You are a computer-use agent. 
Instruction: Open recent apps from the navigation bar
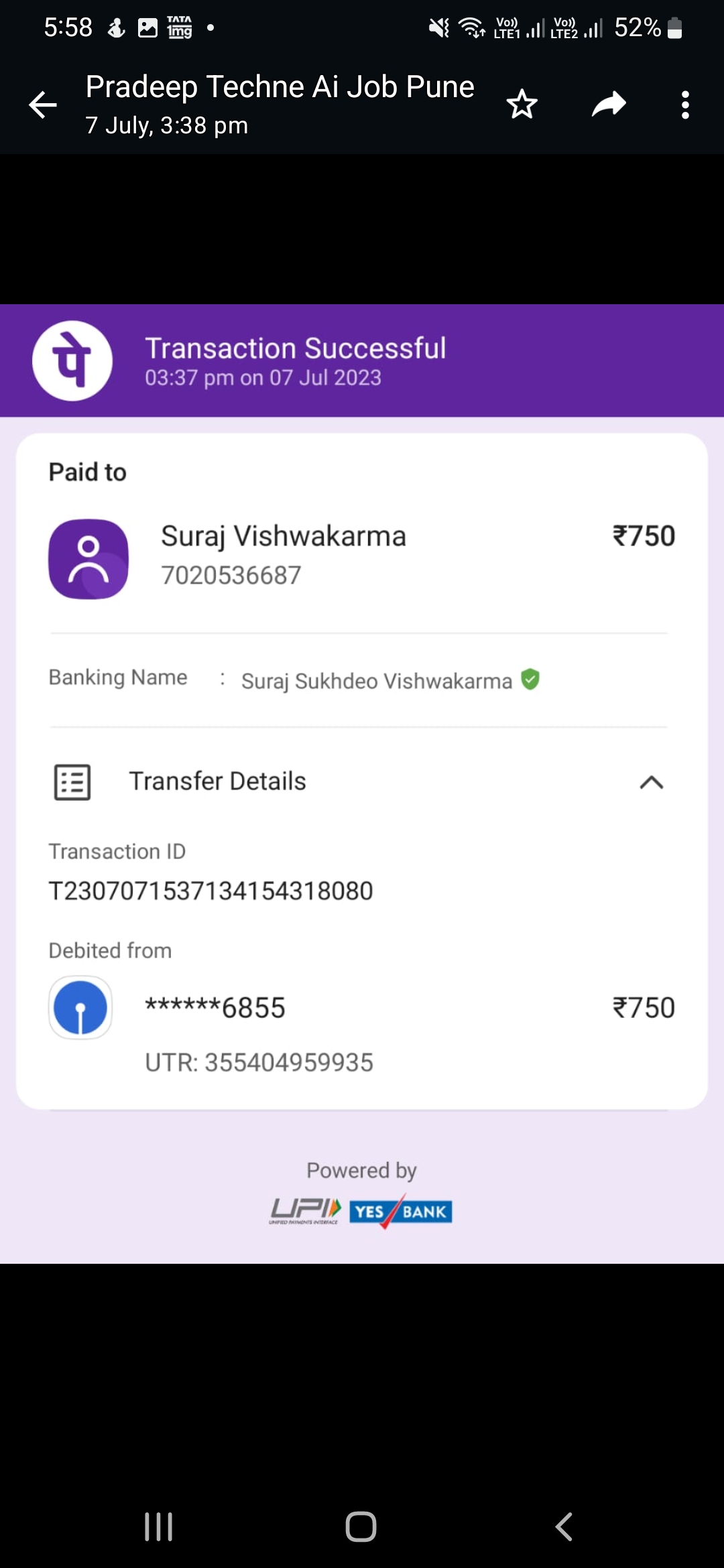[x=159, y=1527]
